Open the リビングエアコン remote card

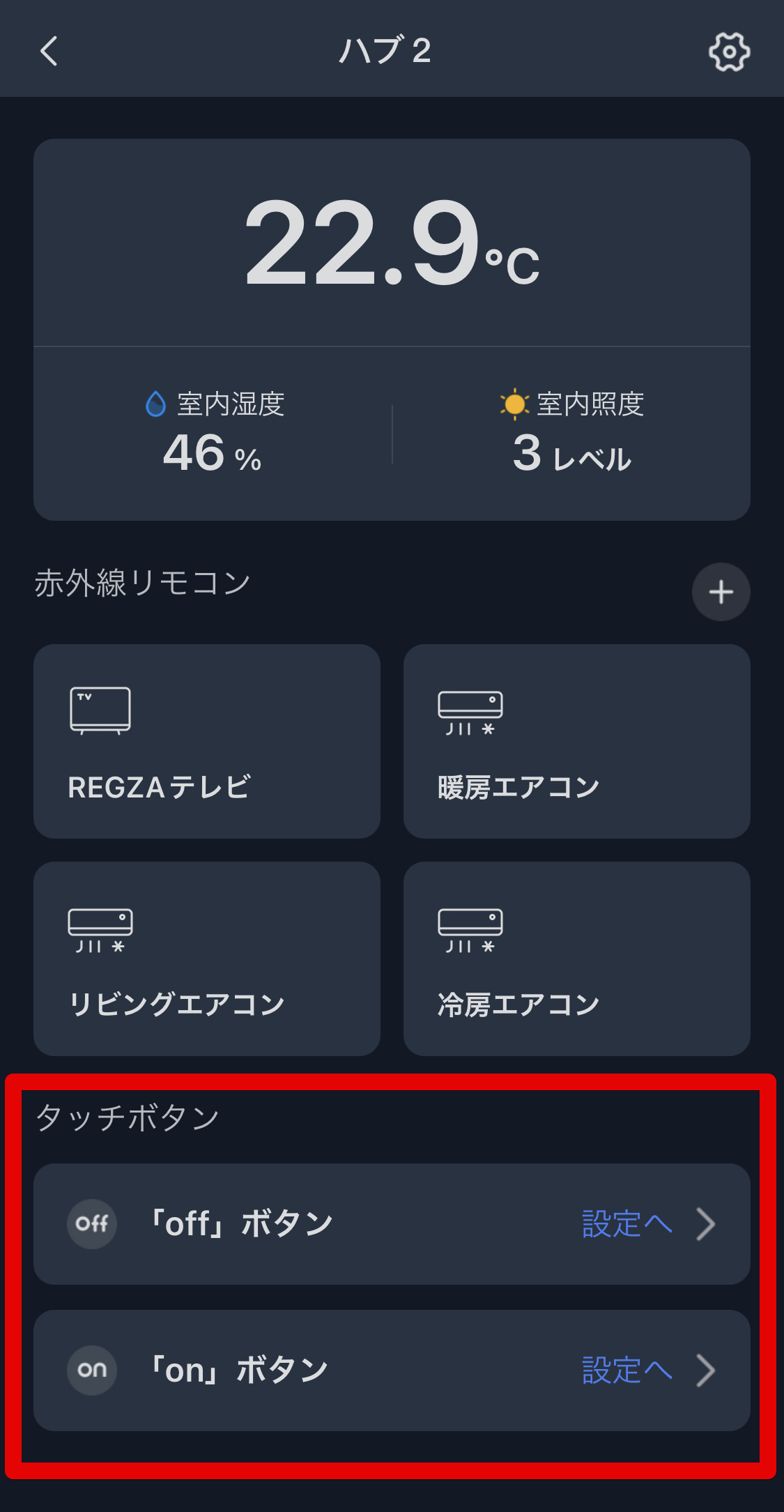click(207, 959)
